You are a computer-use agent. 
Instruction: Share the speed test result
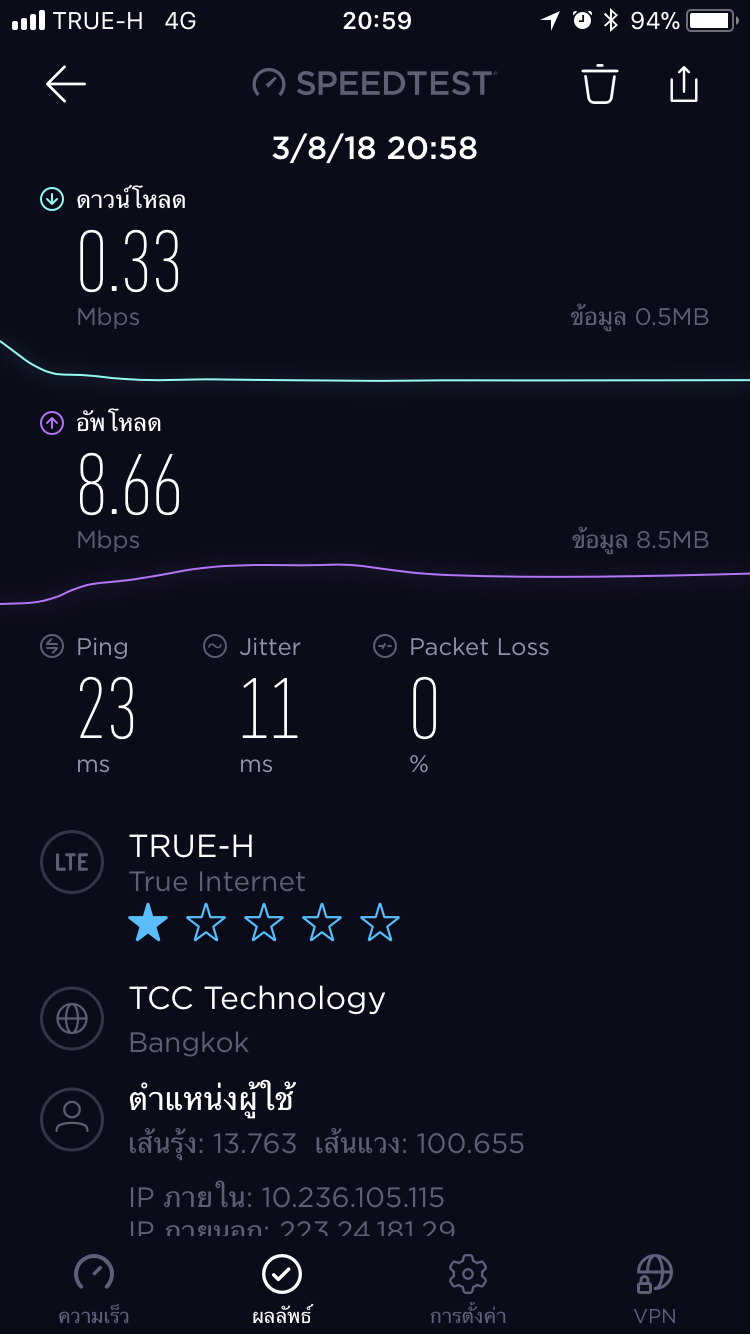click(x=683, y=85)
